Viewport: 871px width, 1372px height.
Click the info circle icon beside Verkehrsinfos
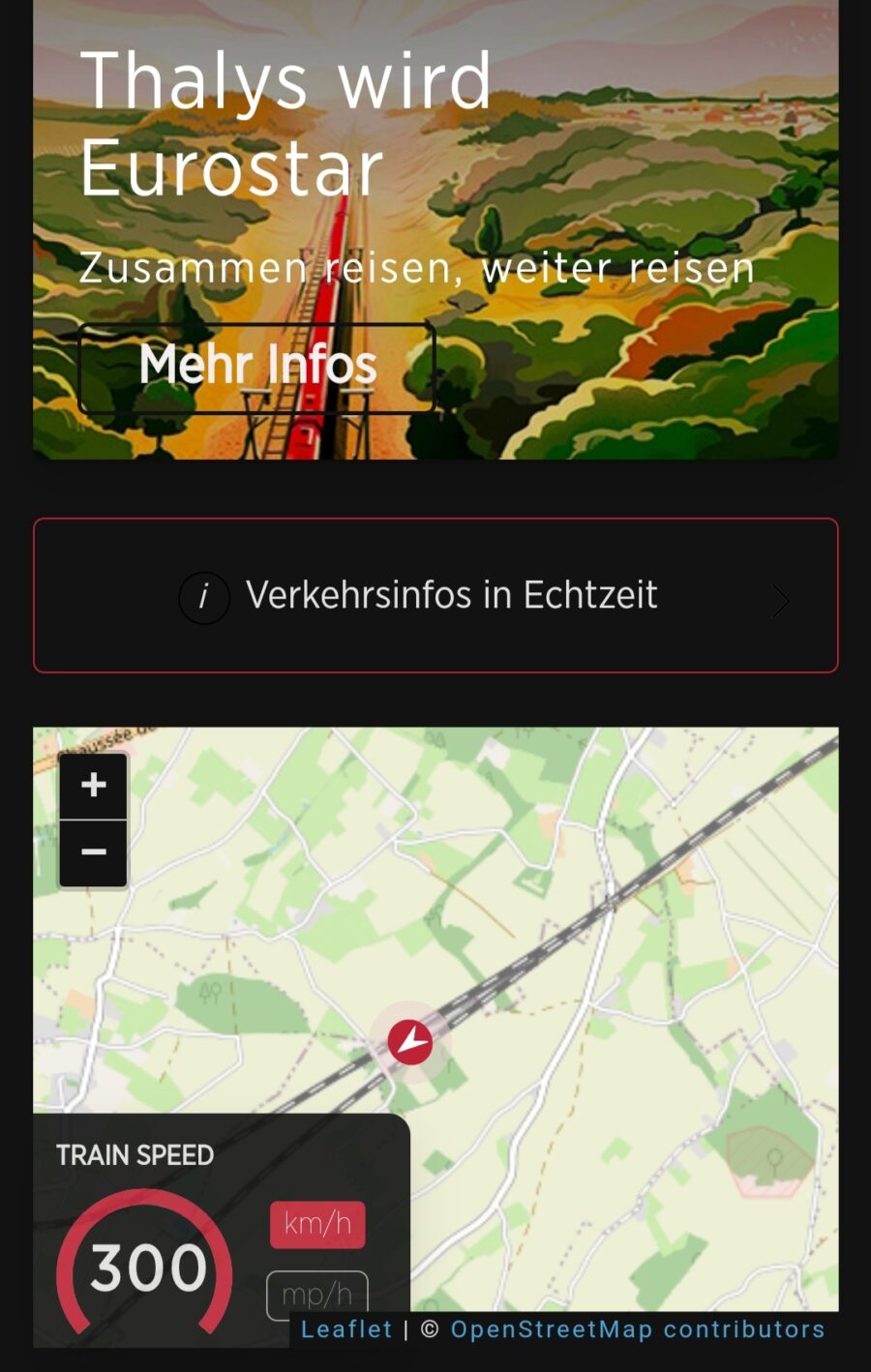point(205,596)
